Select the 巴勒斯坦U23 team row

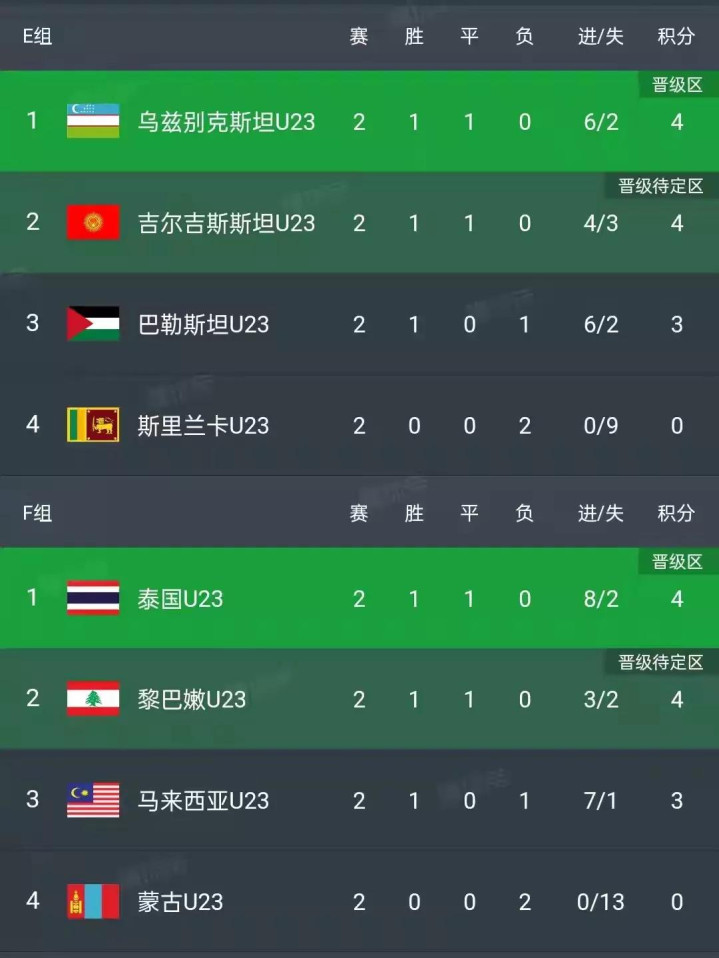click(x=359, y=324)
